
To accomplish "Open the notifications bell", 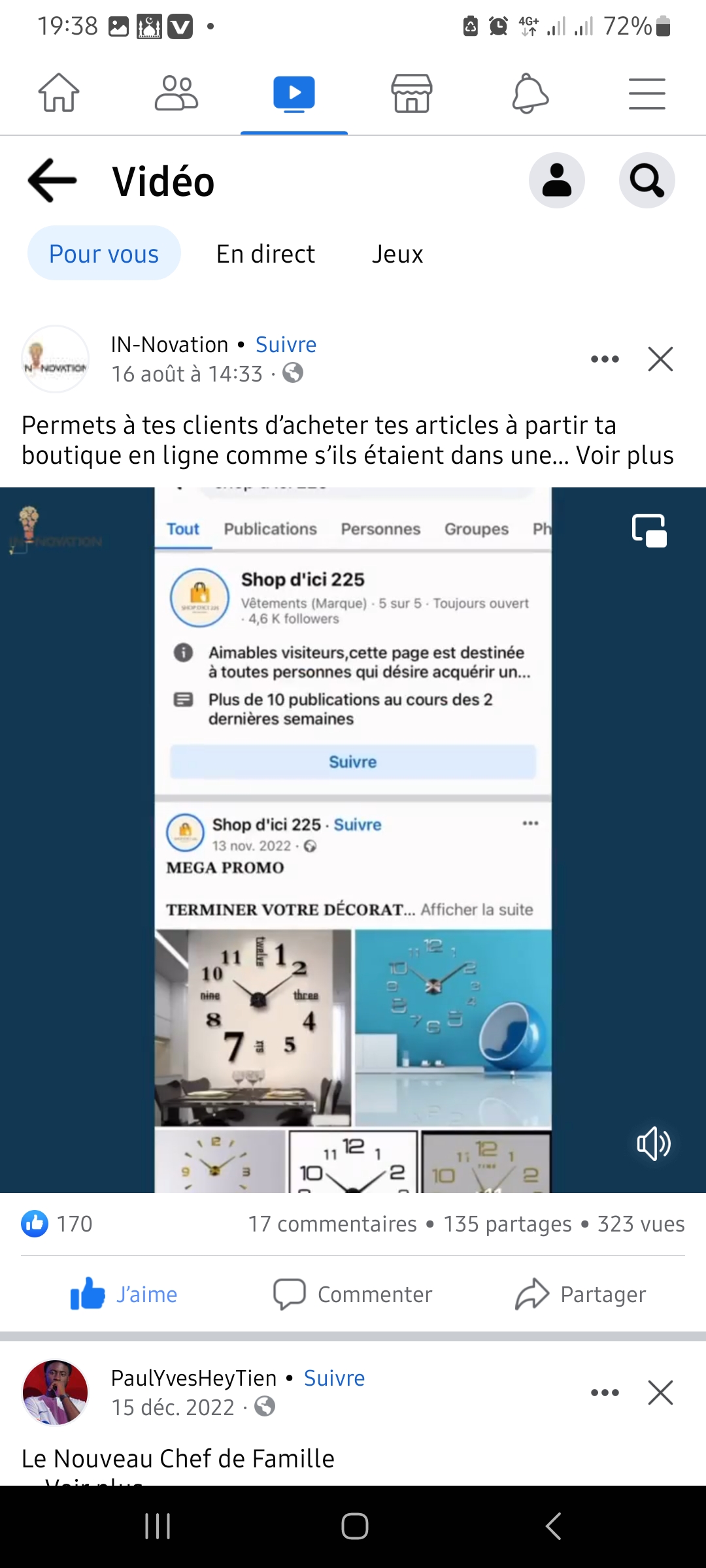I will 529,93.
